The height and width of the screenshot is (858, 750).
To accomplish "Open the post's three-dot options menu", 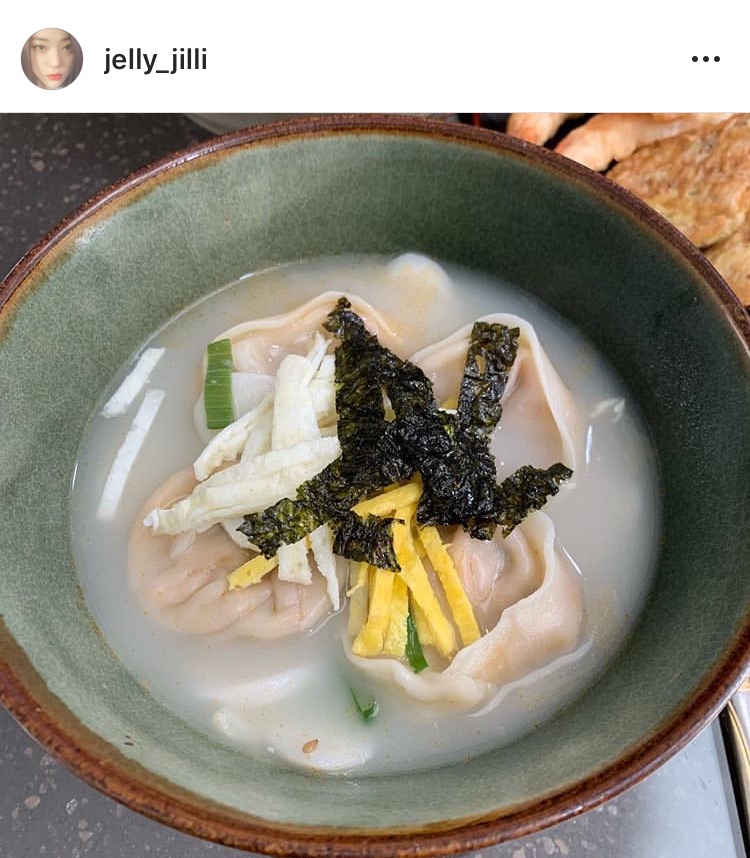I will pyautogui.click(x=705, y=59).
